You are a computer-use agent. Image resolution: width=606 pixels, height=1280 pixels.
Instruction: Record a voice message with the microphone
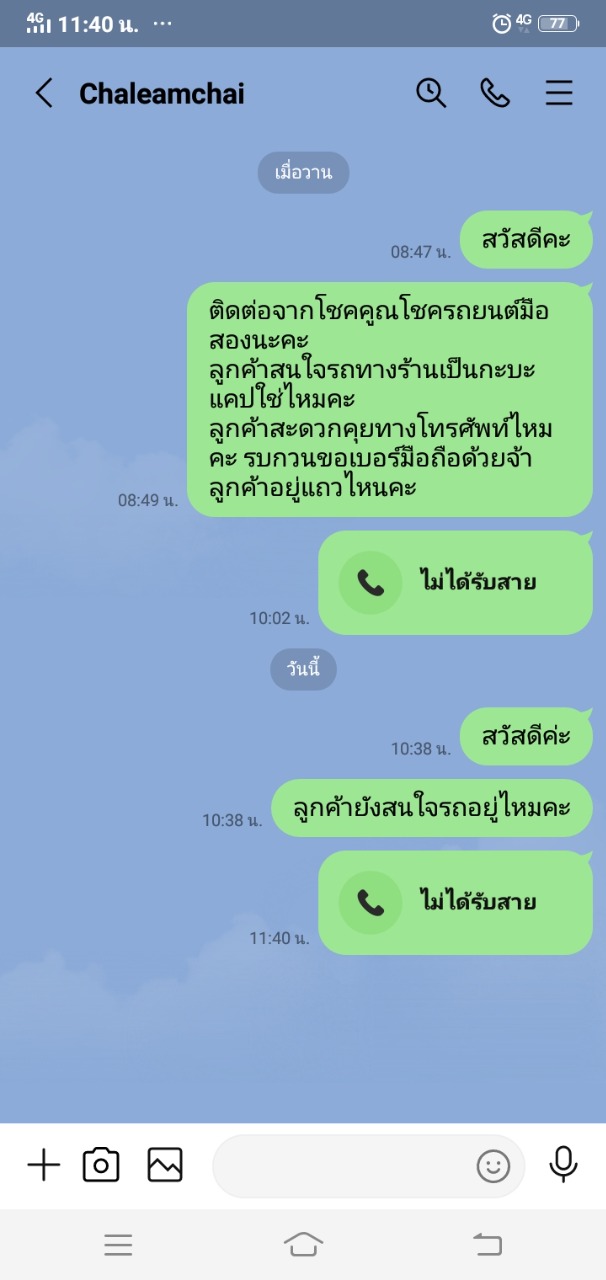(x=563, y=1165)
